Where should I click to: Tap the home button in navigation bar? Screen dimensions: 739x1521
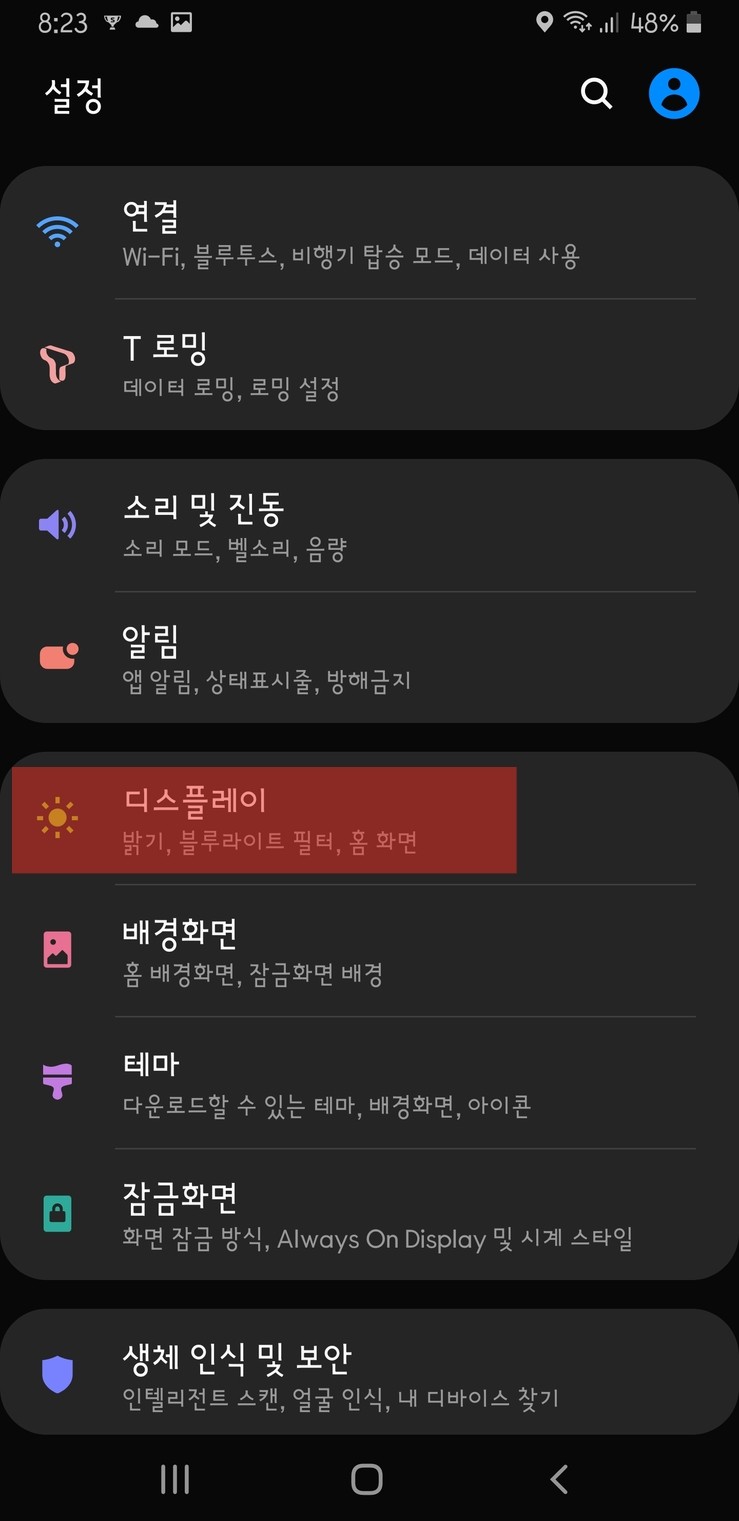[x=367, y=1479]
